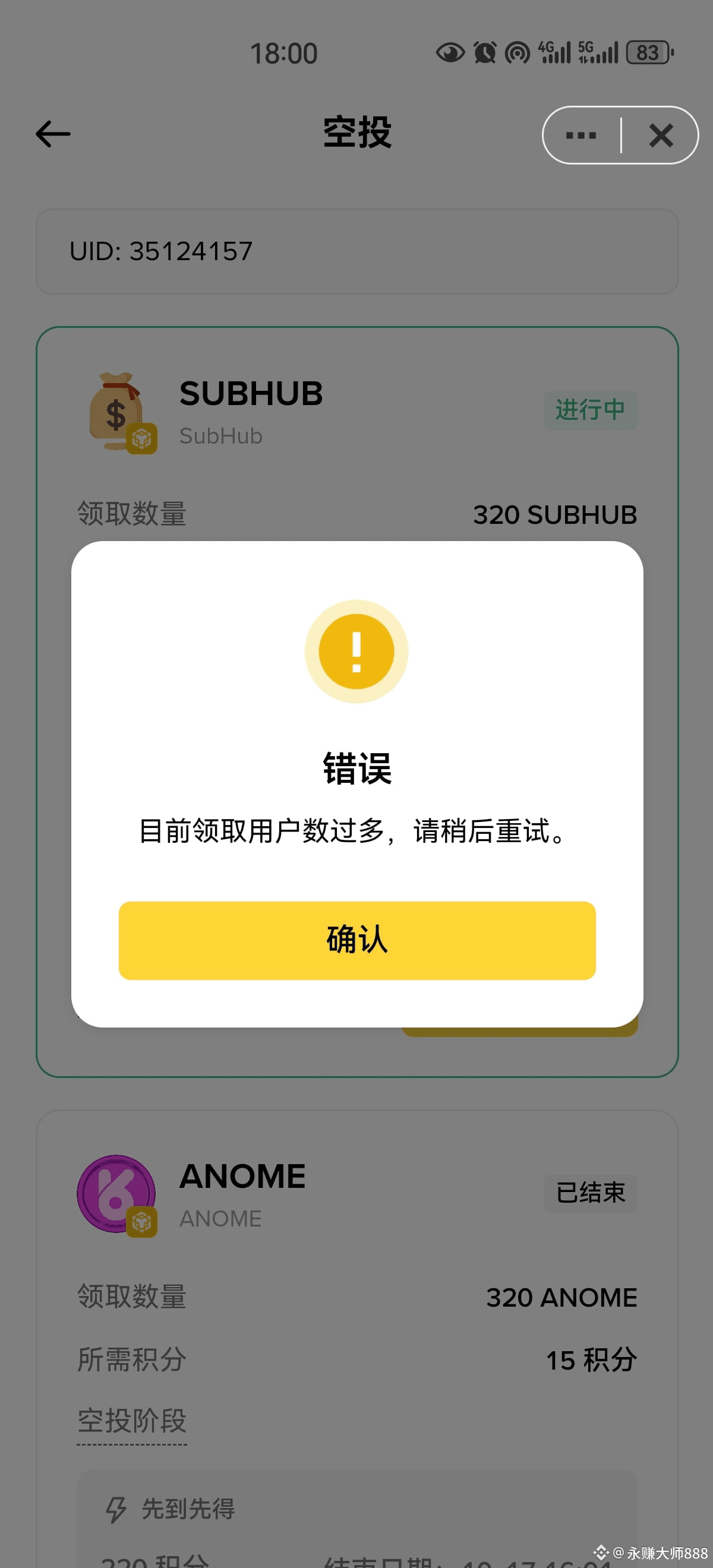
Task: Open the mini-program three-dot menu
Action: point(581,135)
